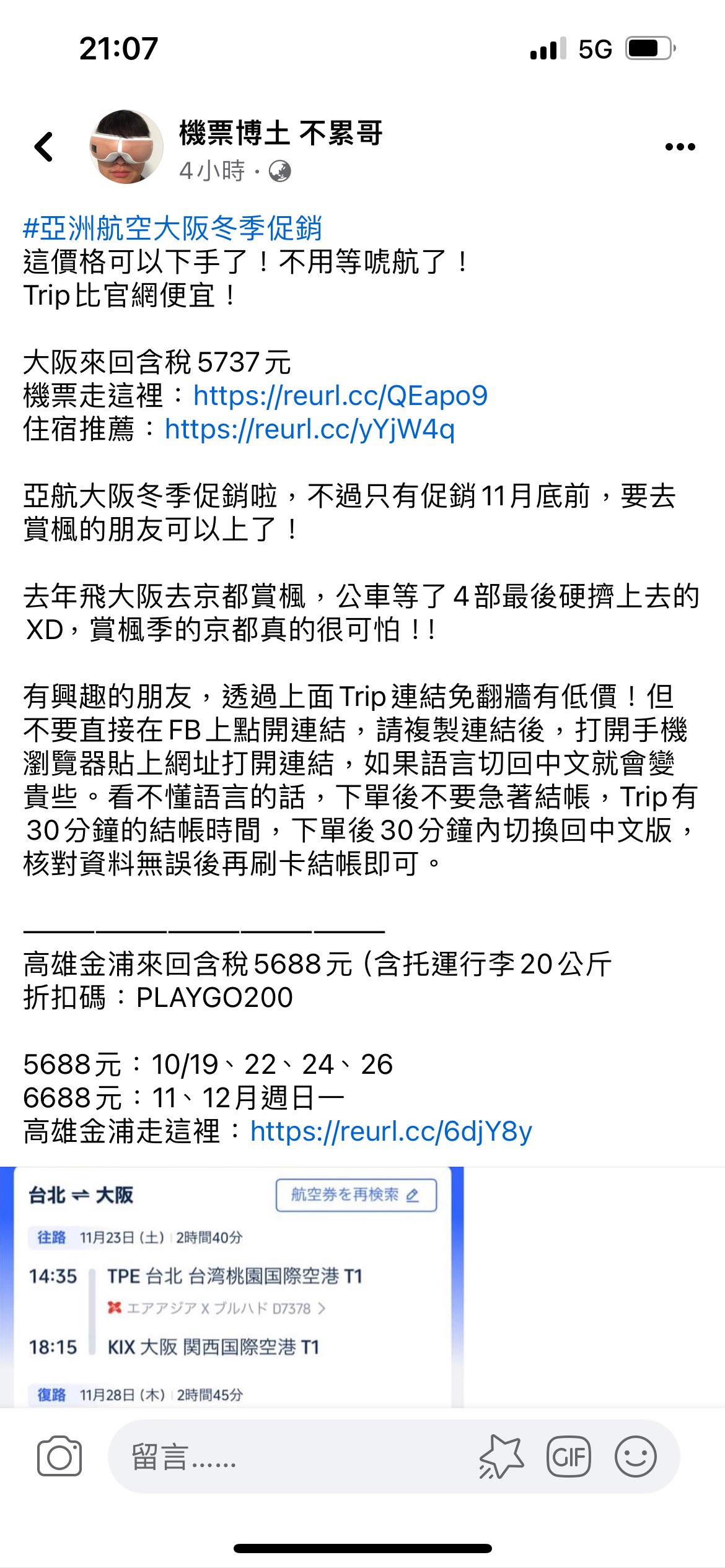
Task: Go back using the back arrow
Action: click(x=44, y=147)
